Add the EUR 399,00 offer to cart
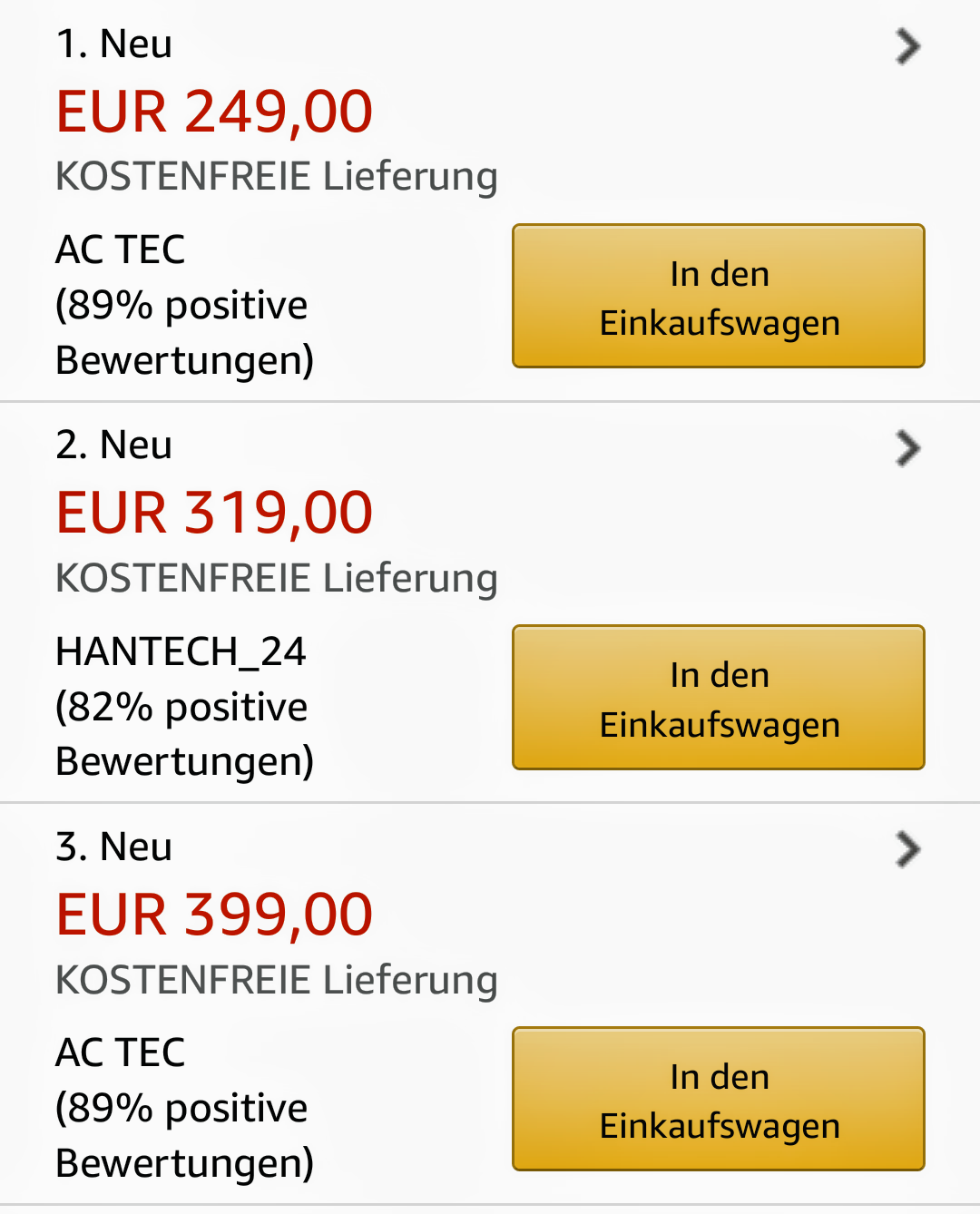This screenshot has height=1214, width=980. pos(718,1100)
